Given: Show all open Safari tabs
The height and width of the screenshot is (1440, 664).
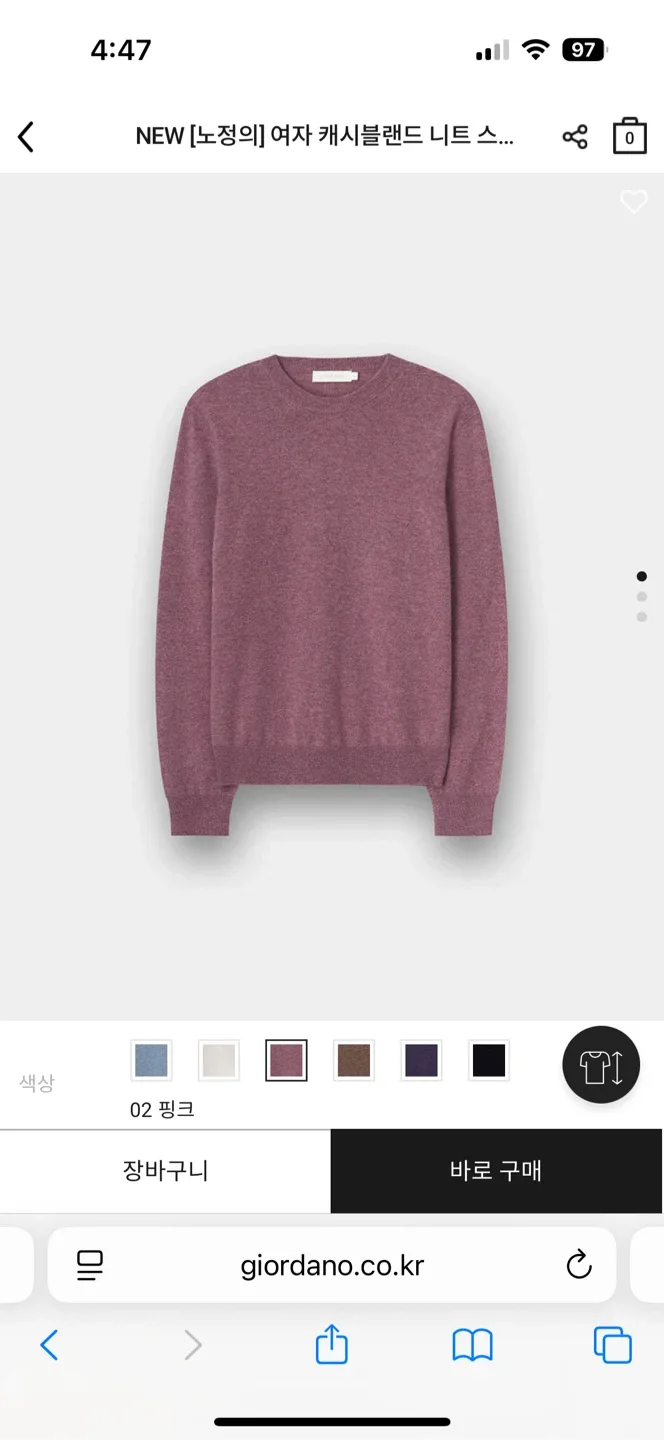Looking at the screenshot, I should click(612, 1345).
